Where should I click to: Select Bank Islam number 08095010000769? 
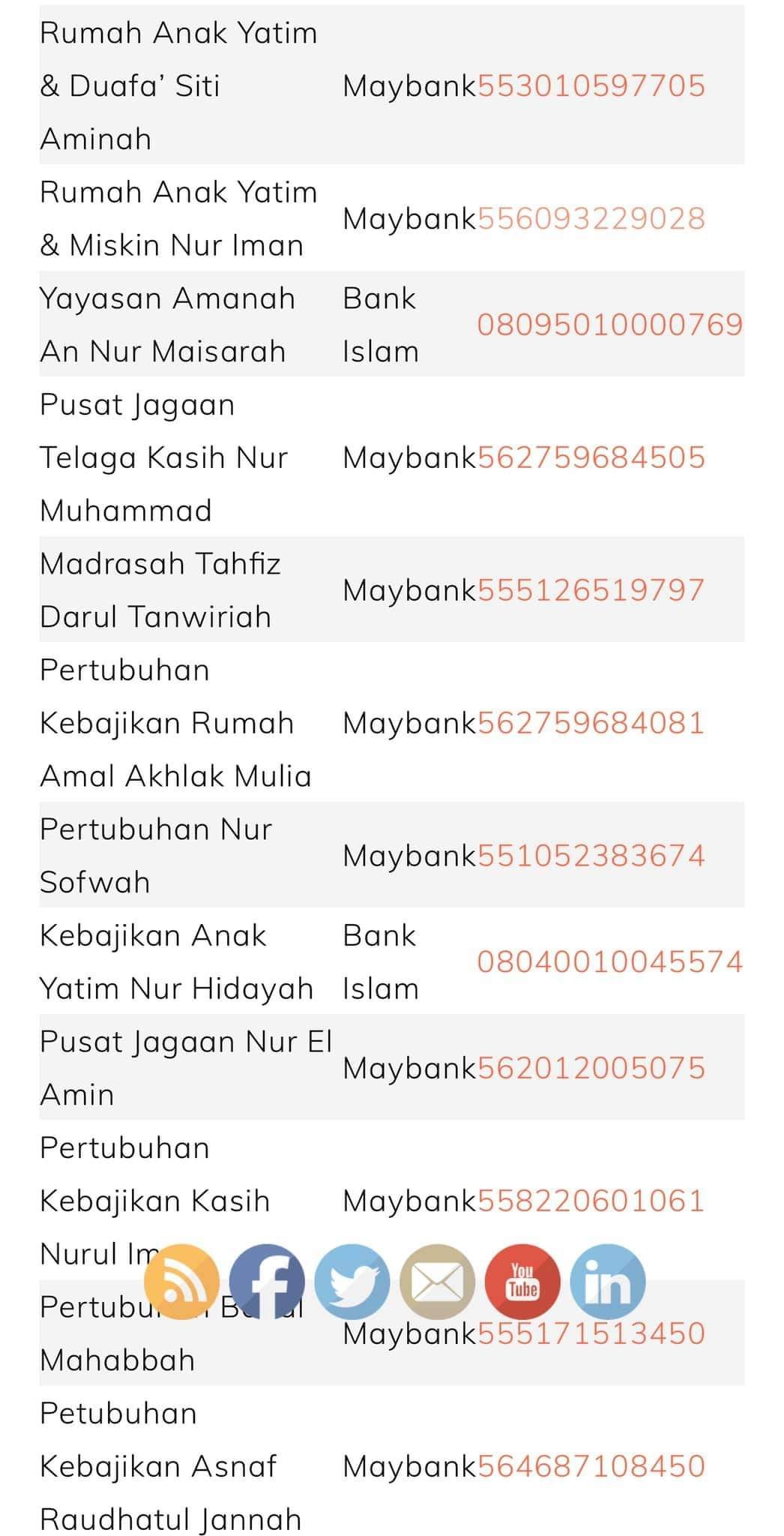pyautogui.click(x=610, y=325)
